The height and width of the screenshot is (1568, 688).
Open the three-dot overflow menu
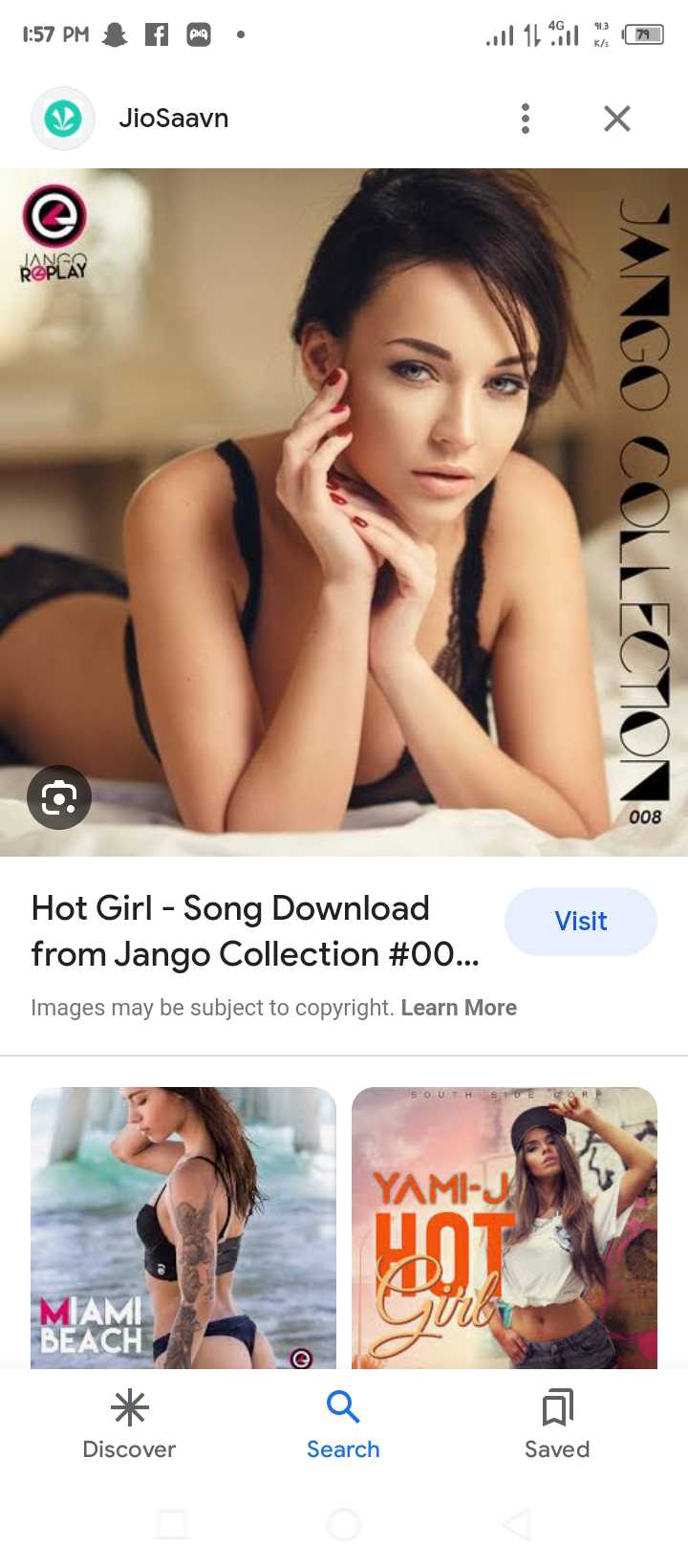(525, 119)
